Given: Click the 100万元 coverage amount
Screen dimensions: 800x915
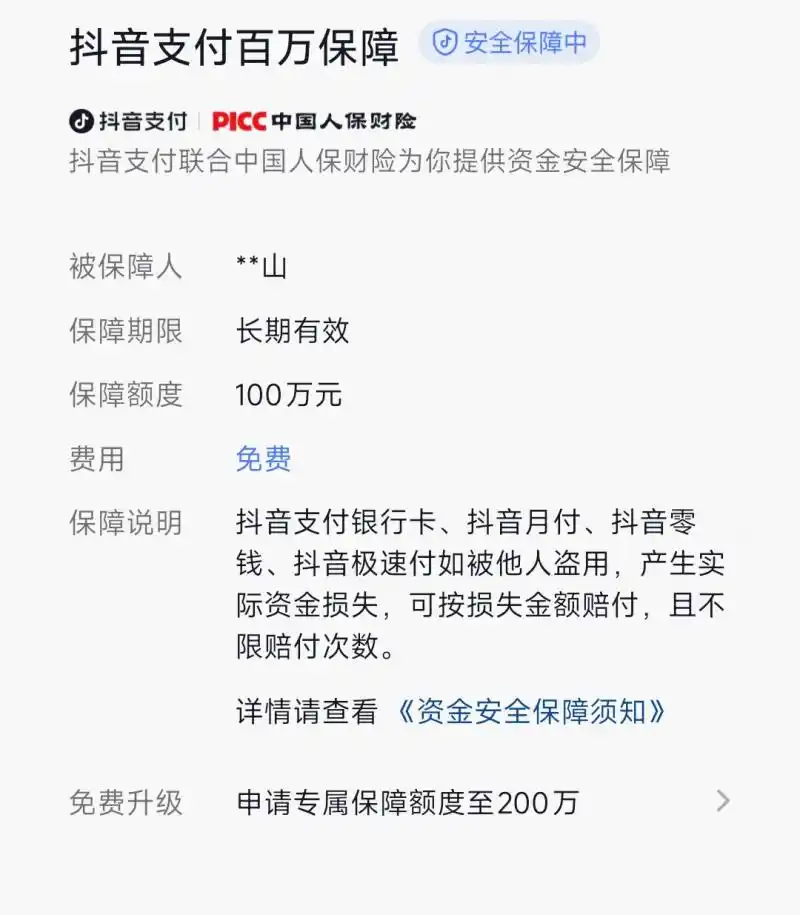Looking at the screenshot, I should (x=288, y=395).
